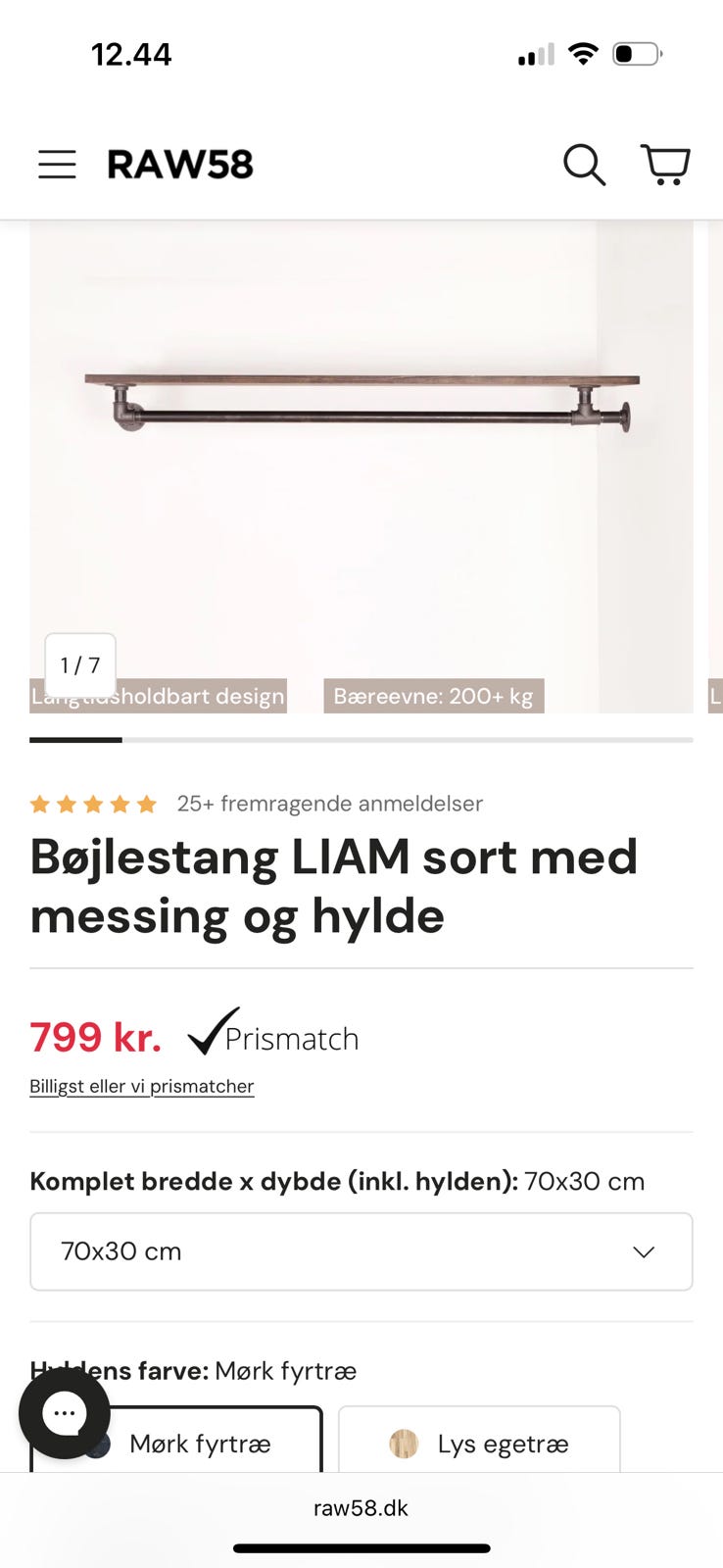Click the fifth rating star

pyautogui.click(x=147, y=804)
